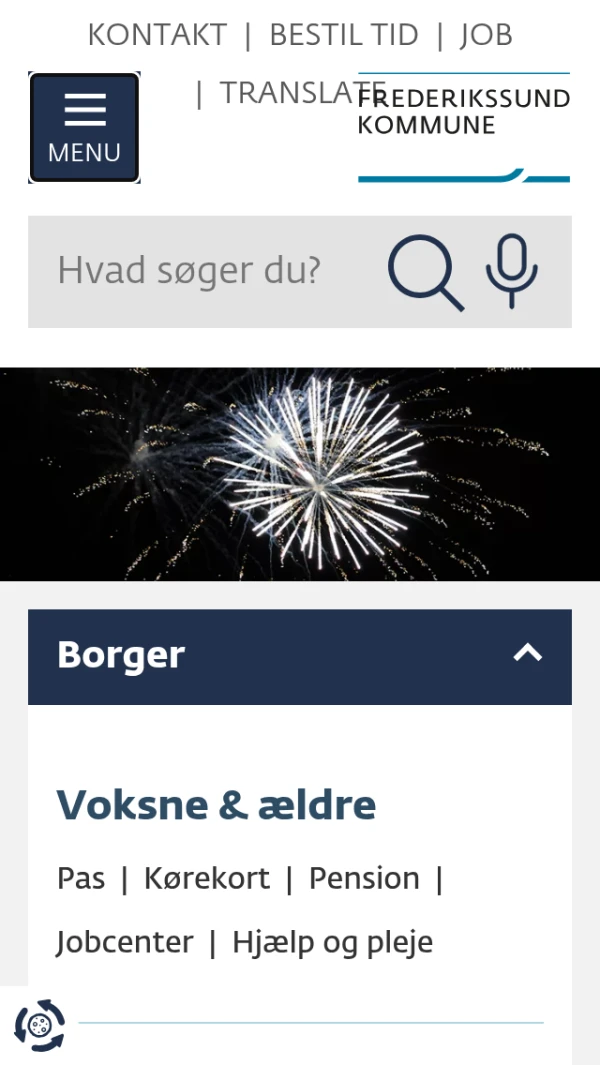Go to the Pension link

[x=364, y=878]
